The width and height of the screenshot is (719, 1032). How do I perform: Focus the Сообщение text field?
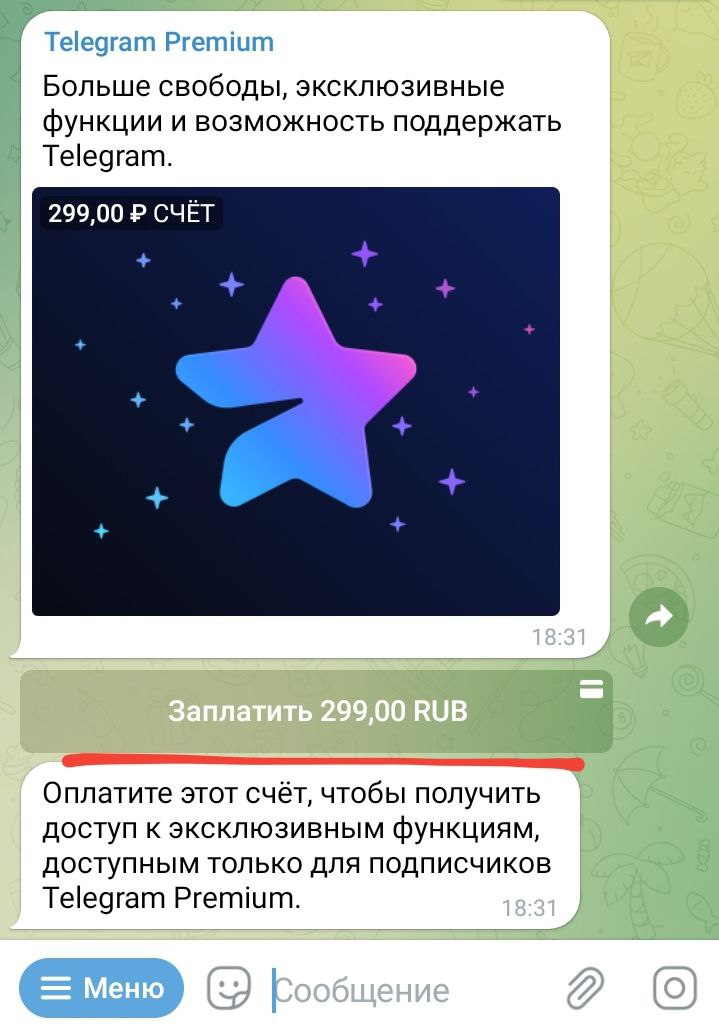tap(400, 990)
